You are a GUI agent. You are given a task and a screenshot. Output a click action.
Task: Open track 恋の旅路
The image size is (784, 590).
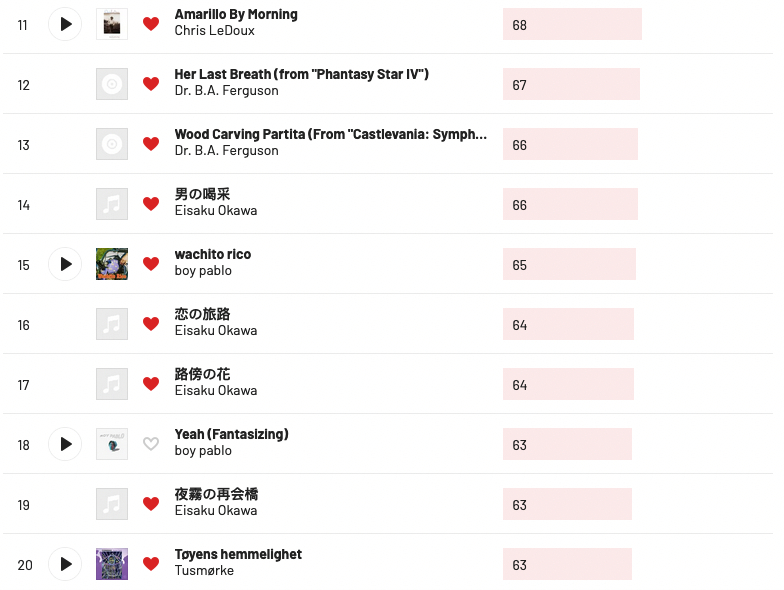[x=202, y=315]
